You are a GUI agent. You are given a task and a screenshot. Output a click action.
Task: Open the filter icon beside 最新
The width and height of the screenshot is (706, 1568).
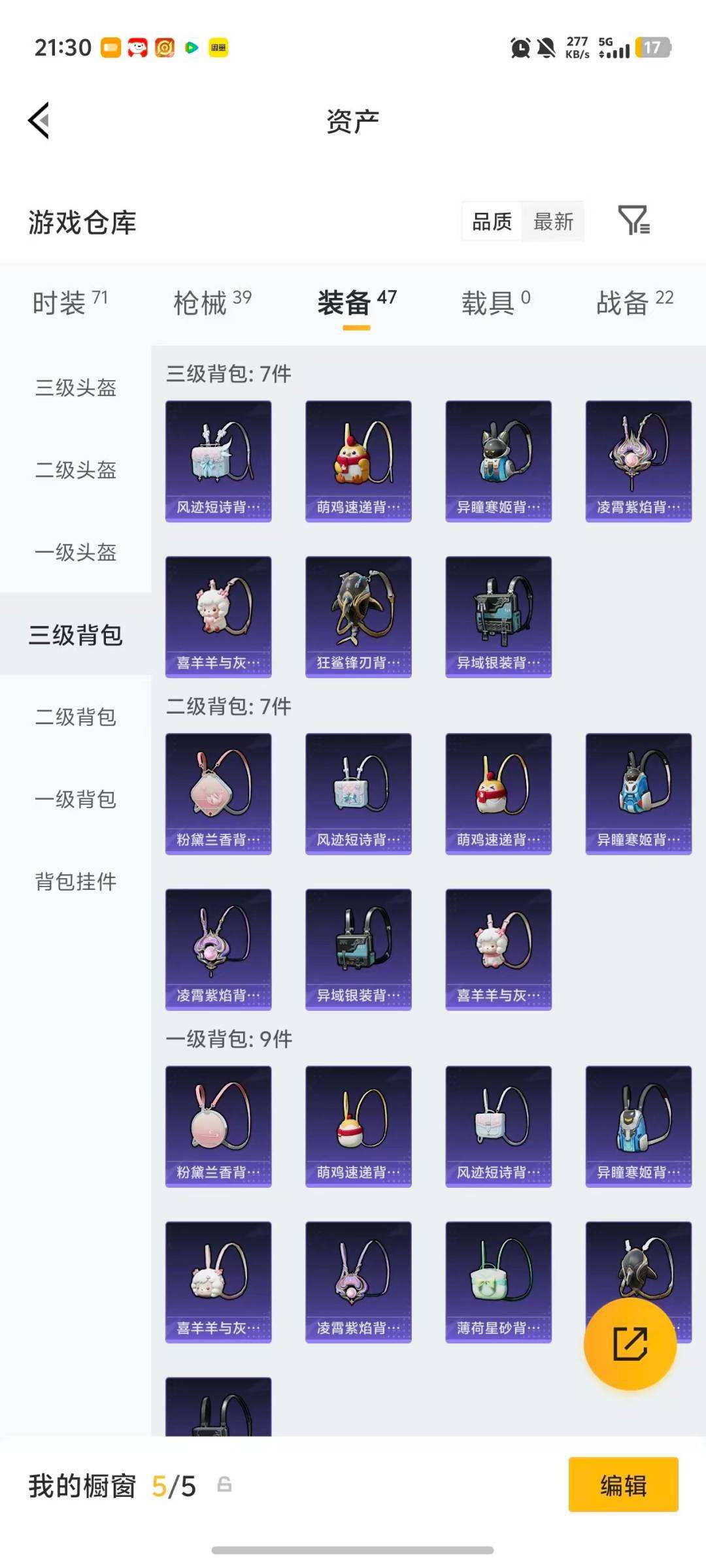click(633, 220)
